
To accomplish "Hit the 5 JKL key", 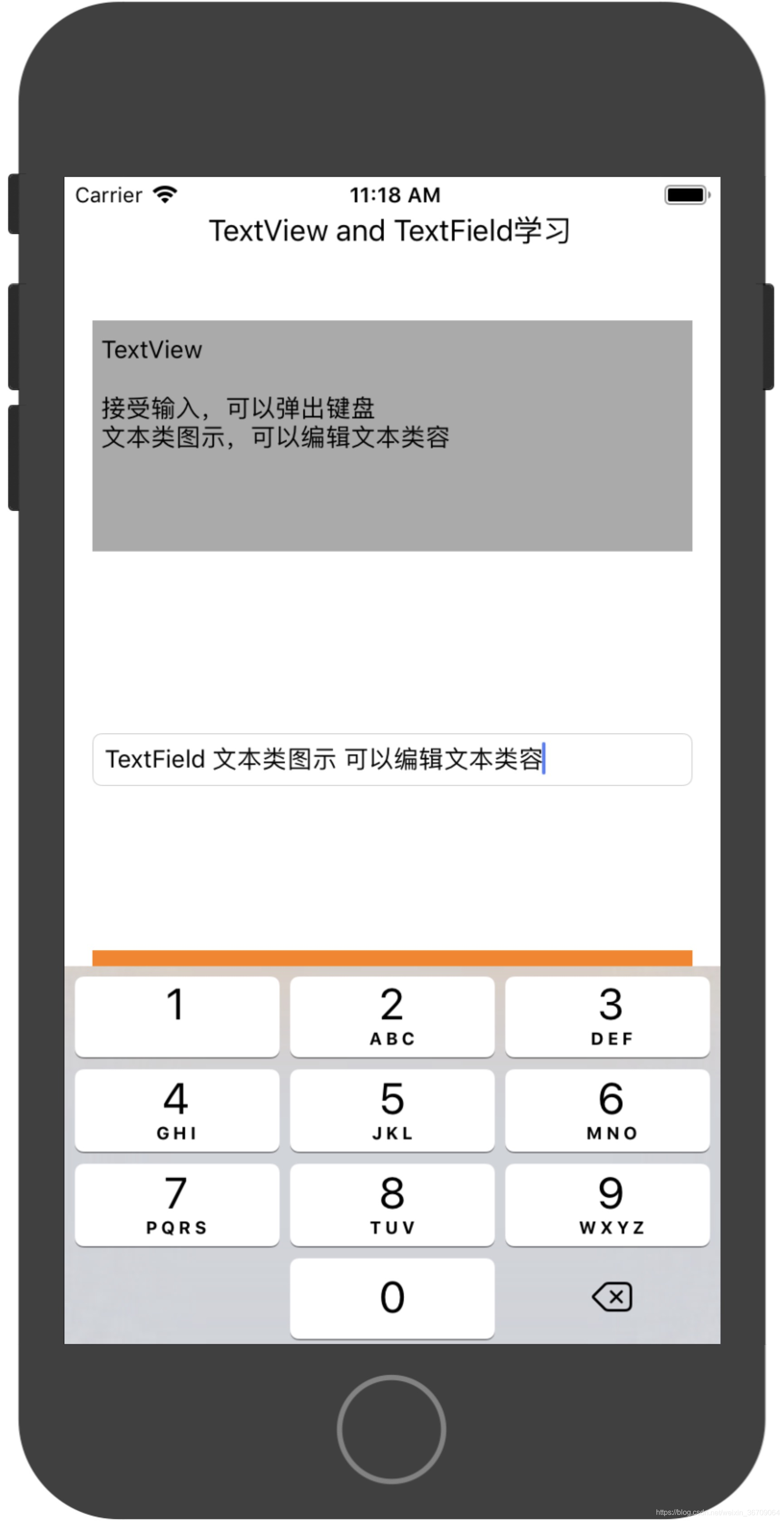I will (392, 1110).
